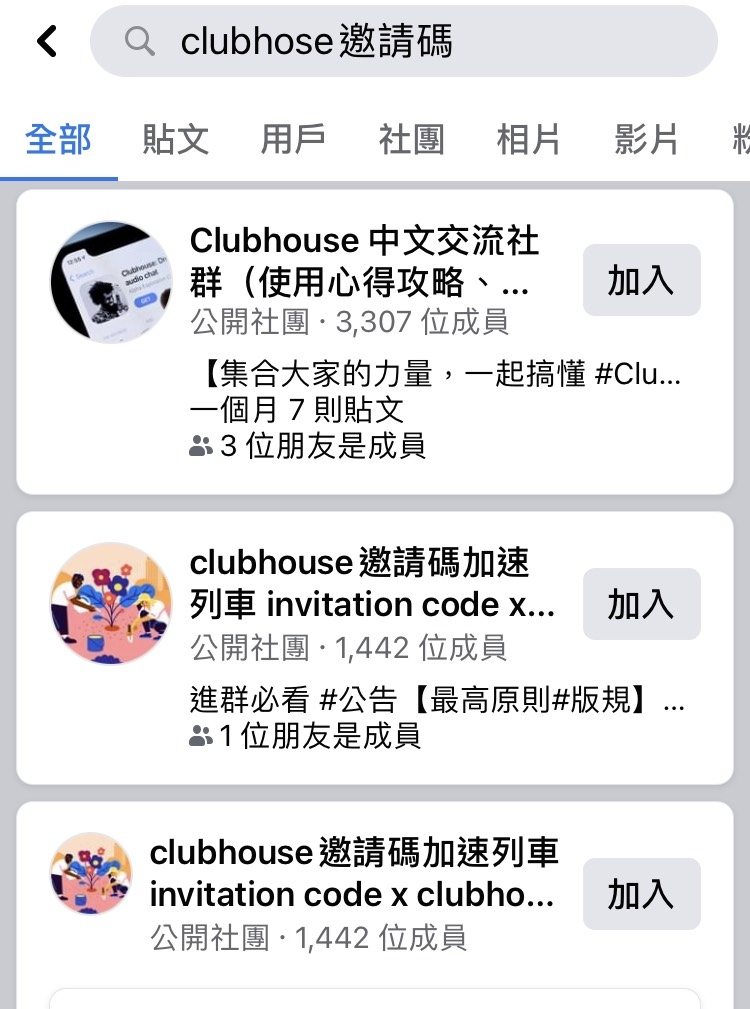This screenshot has height=1009, width=750.
Task: Select the 全部 tab
Action: pos(58,140)
